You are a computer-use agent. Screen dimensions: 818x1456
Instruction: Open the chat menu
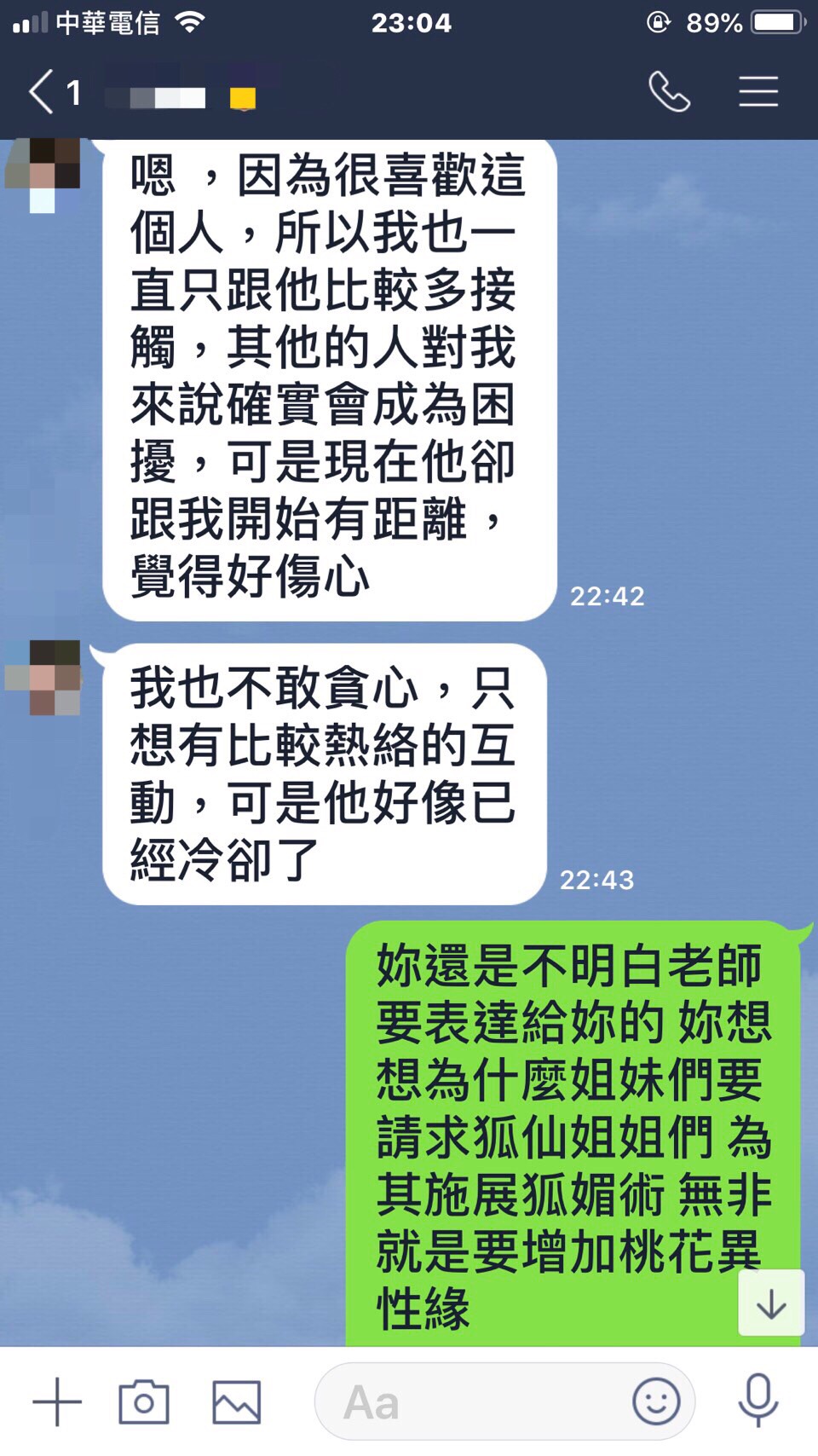tap(758, 92)
